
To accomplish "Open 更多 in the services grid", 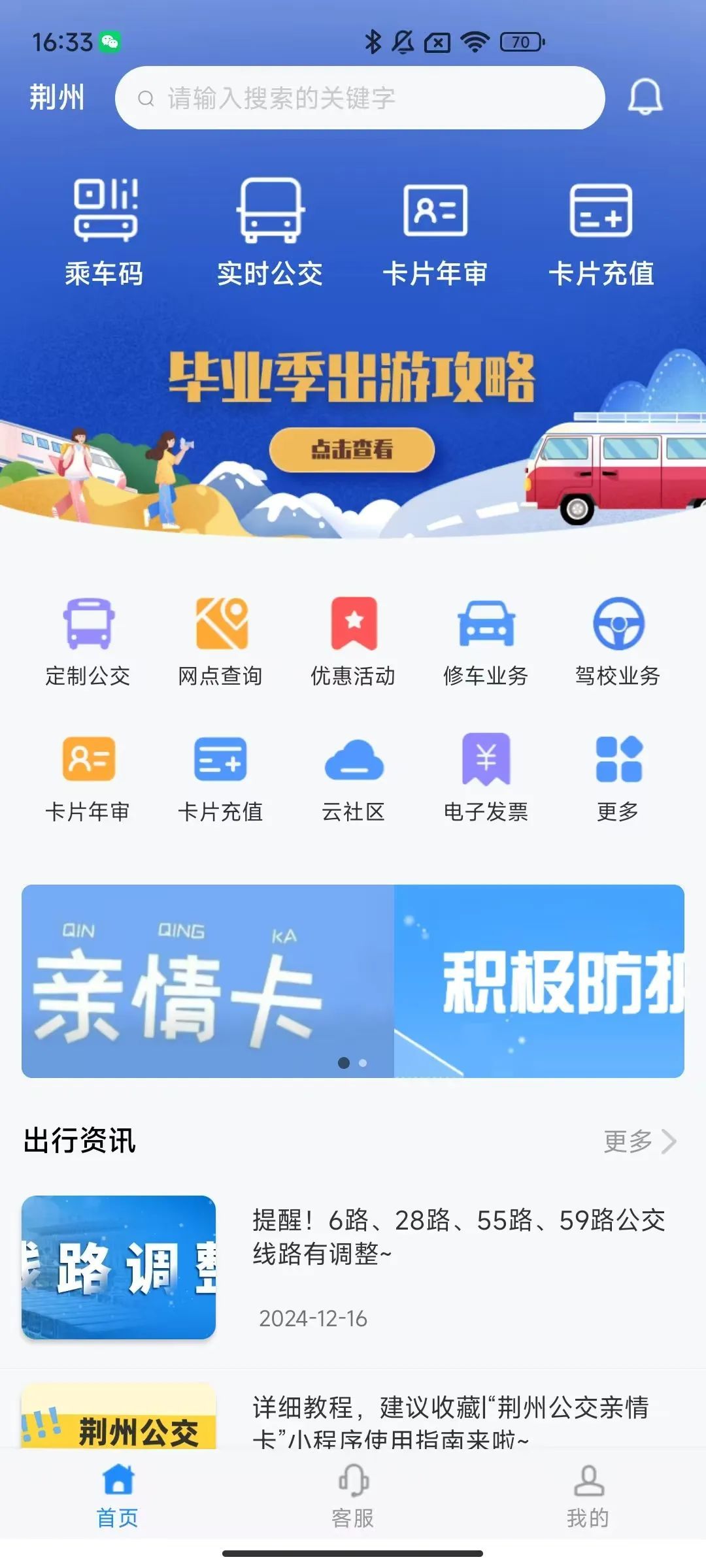I will [618, 777].
